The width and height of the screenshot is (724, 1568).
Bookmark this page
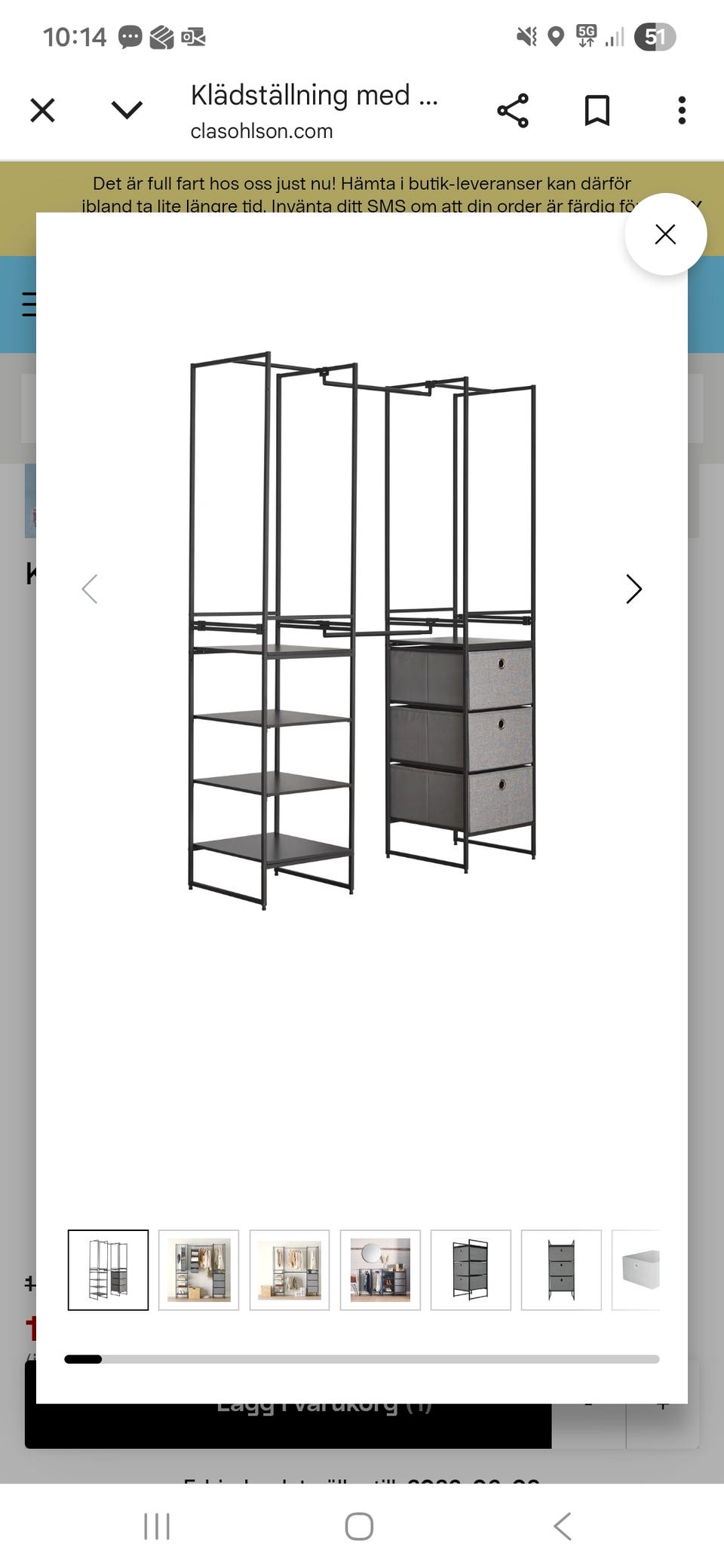click(x=597, y=111)
